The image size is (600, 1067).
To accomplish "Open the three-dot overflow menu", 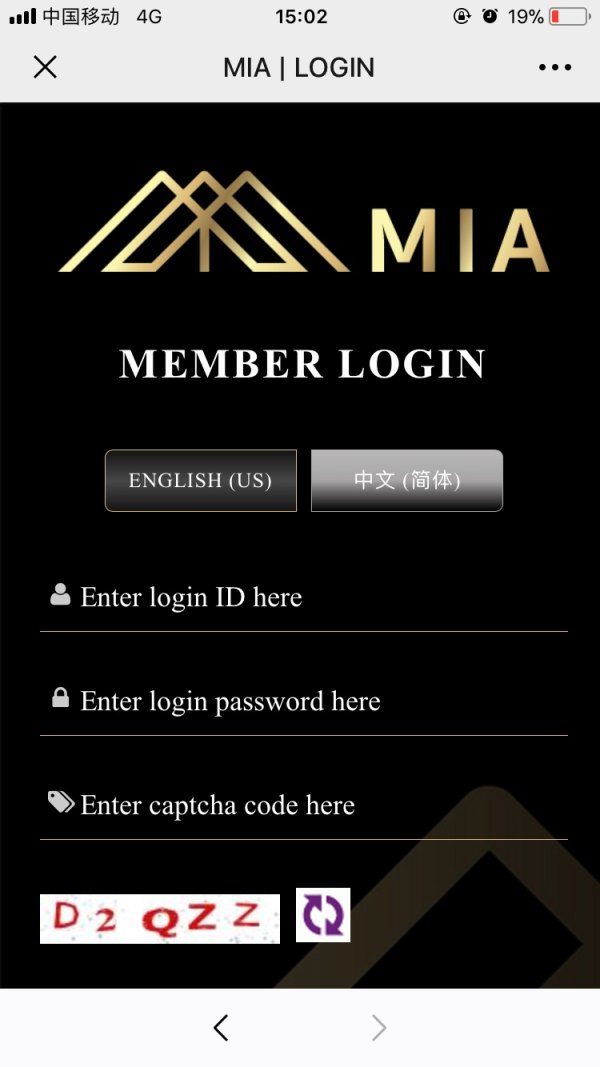I will tap(555, 67).
